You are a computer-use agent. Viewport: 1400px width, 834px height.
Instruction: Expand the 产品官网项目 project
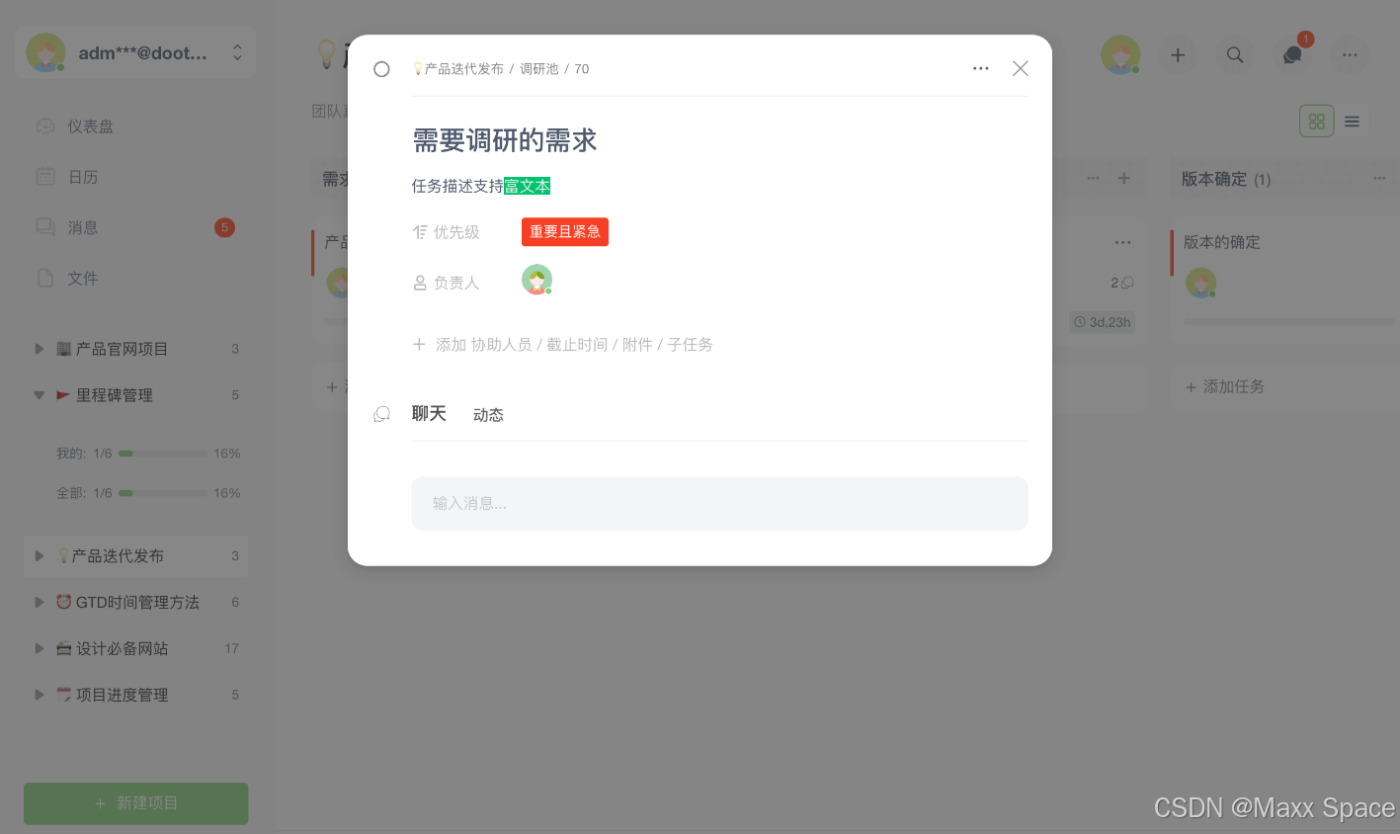40,349
